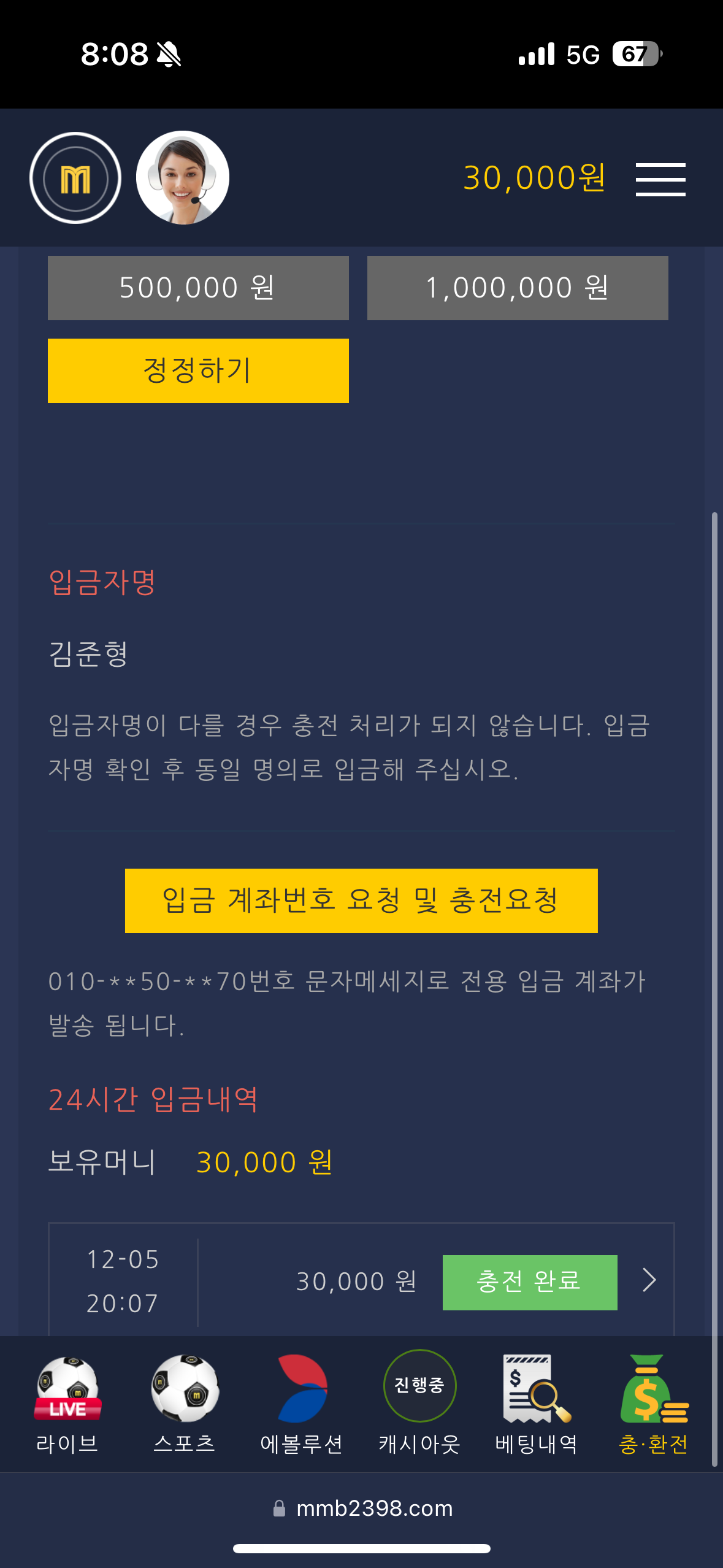Open the 에볼루션 tab
The height and width of the screenshot is (1568, 723).
pos(302,1405)
